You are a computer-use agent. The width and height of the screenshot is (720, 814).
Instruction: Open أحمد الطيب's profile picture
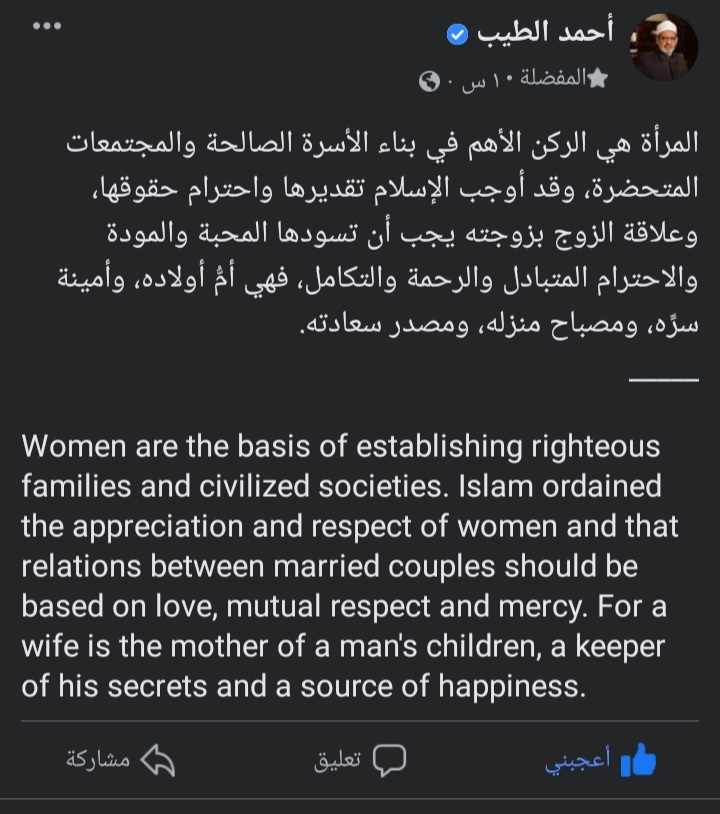[664, 48]
